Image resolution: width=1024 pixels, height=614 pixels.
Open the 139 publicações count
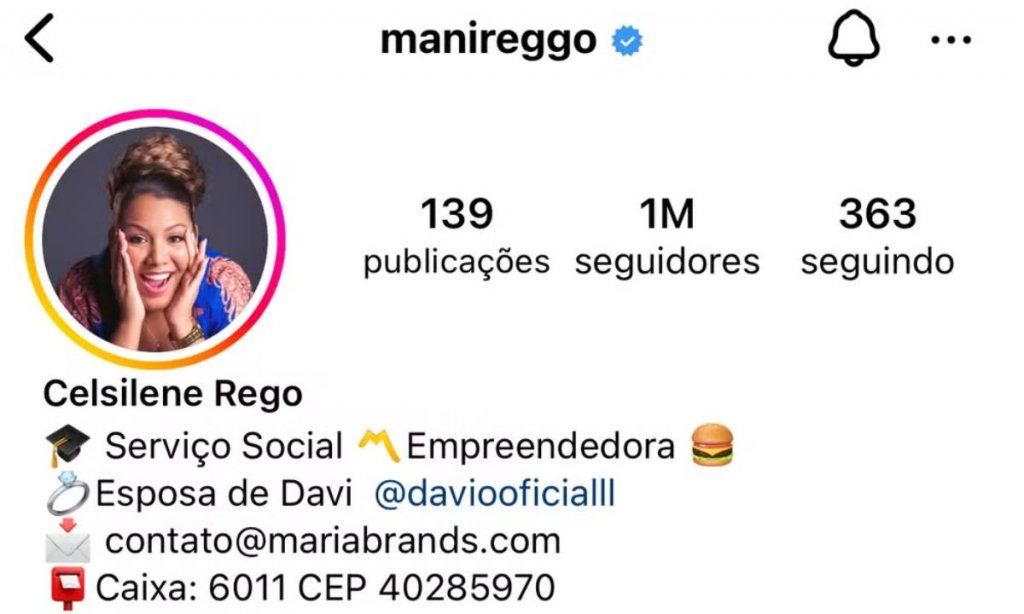(456, 236)
